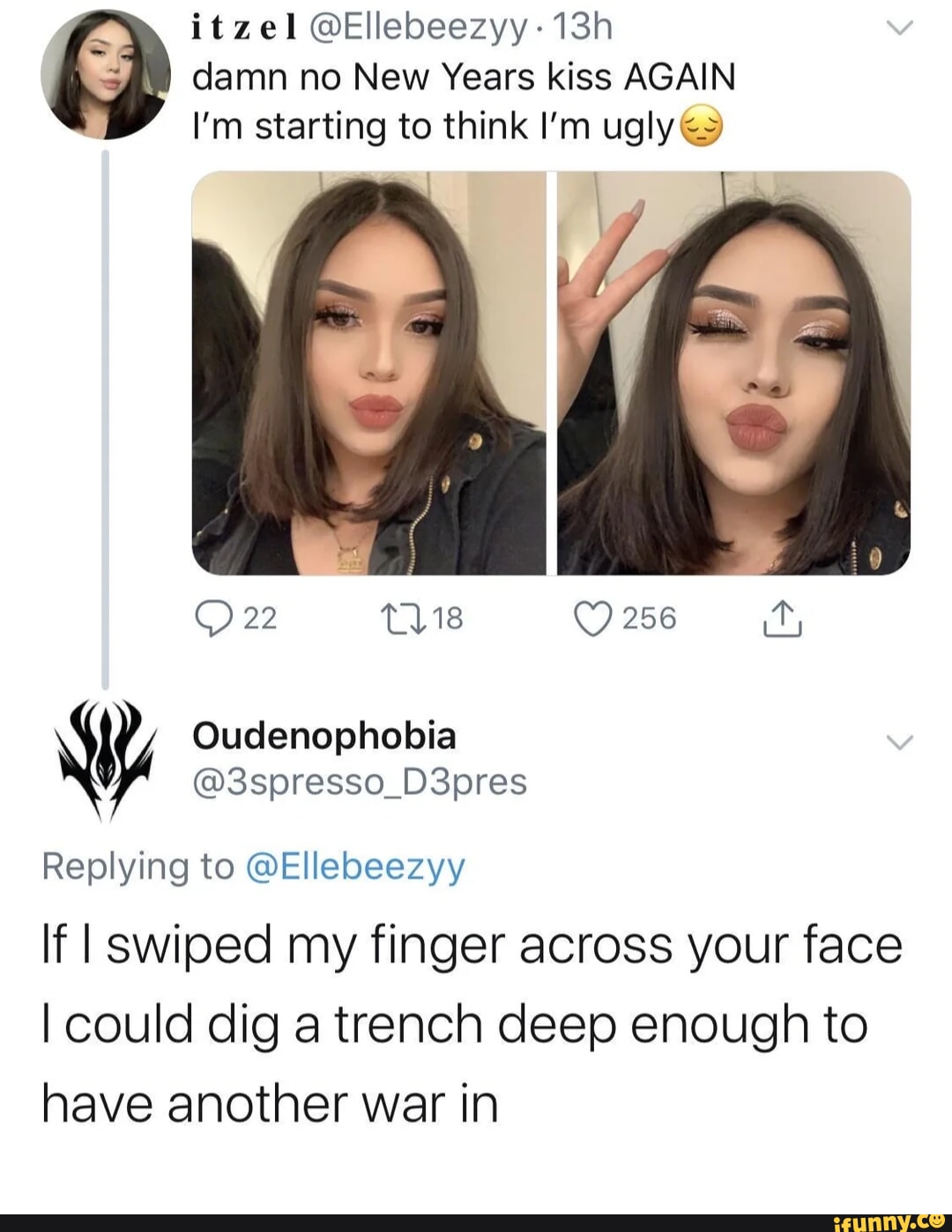Image resolution: width=952 pixels, height=1232 pixels.
Task: Open the chevron menu on Oudenophobia's reply
Action: point(898,743)
